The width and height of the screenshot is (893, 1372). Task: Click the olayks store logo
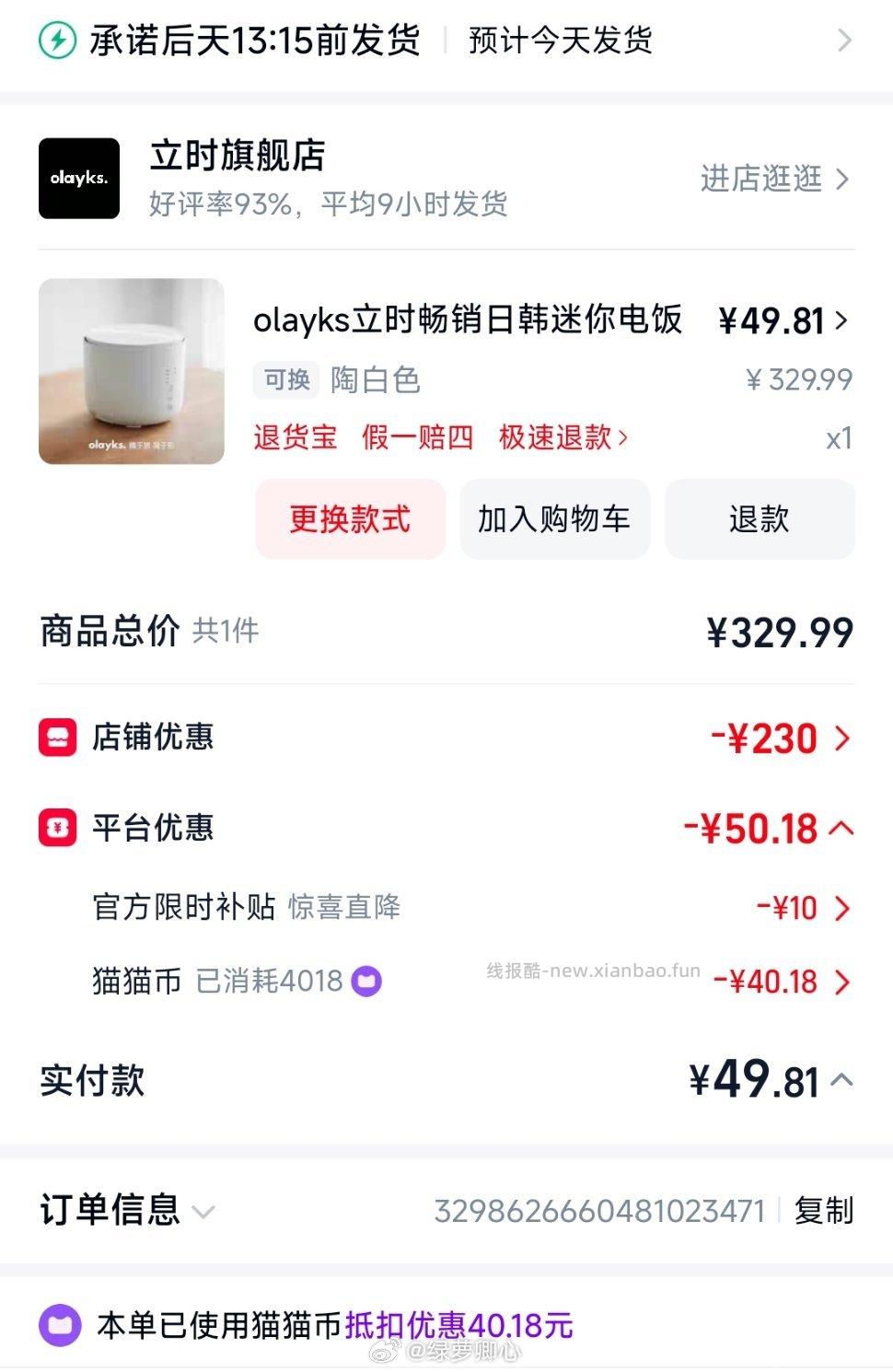(x=78, y=179)
